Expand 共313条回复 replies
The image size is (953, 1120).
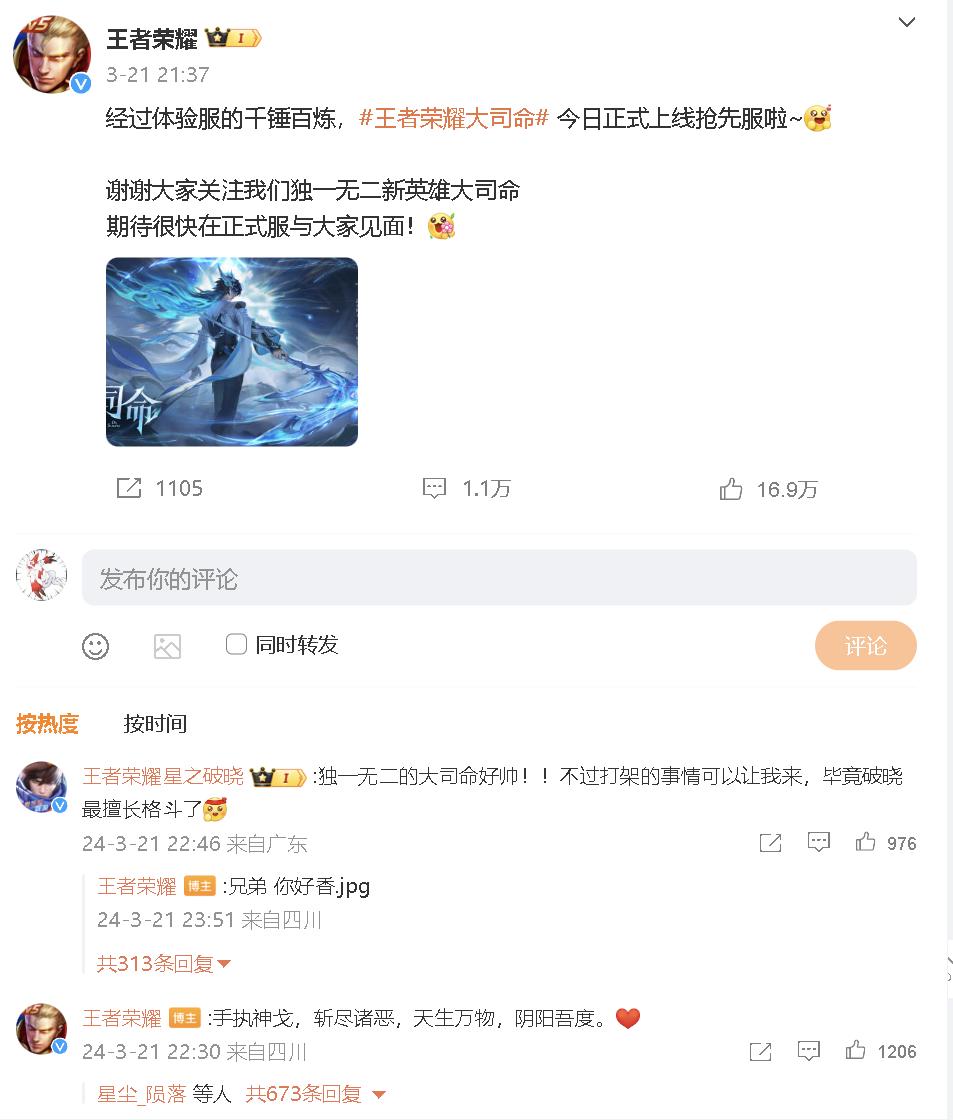tap(164, 963)
